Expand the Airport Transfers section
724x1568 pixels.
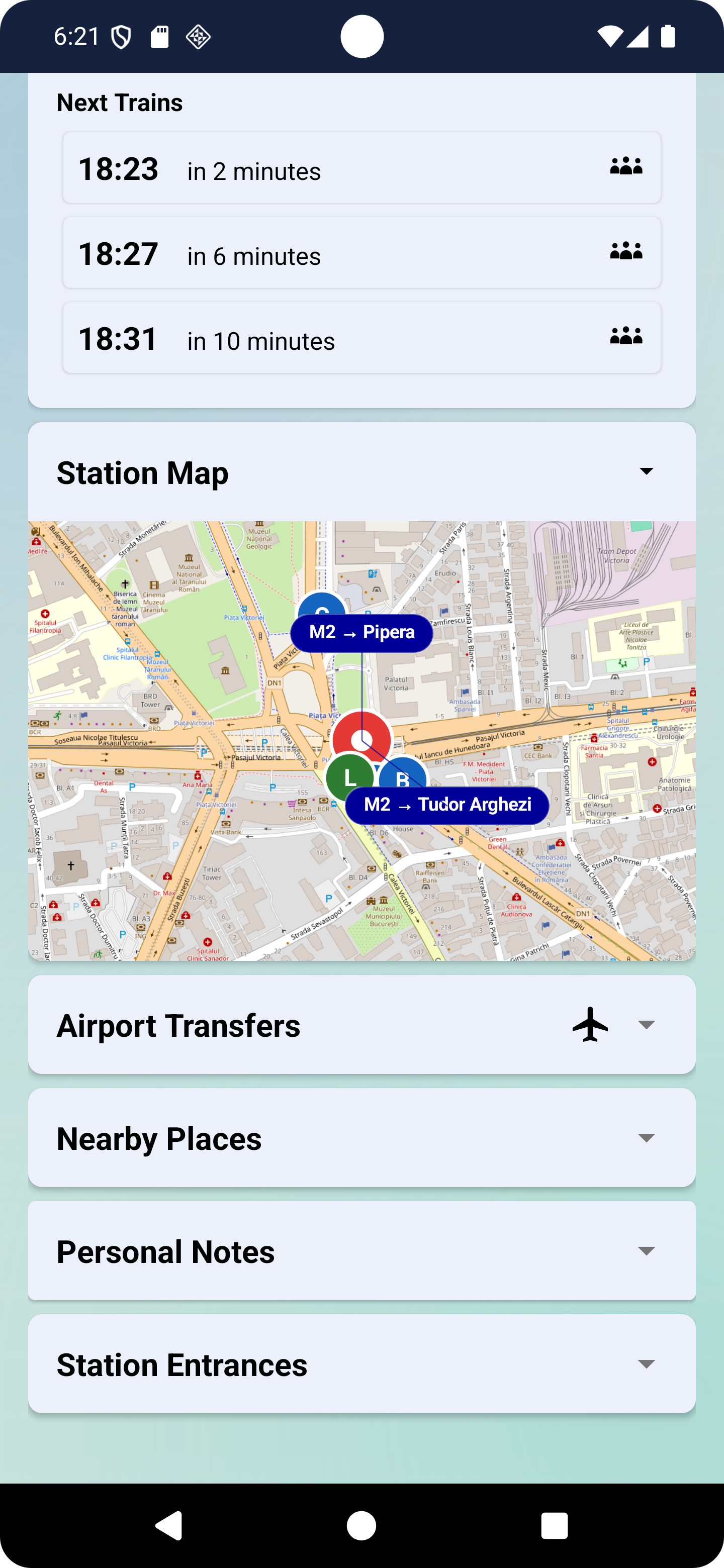coord(646,1025)
